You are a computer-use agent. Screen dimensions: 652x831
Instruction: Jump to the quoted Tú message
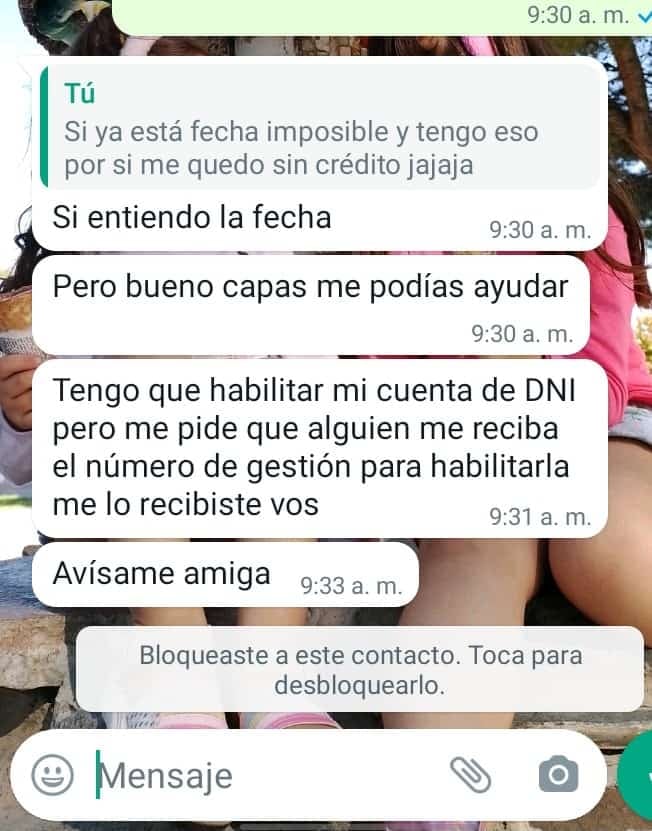pos(320,129)
